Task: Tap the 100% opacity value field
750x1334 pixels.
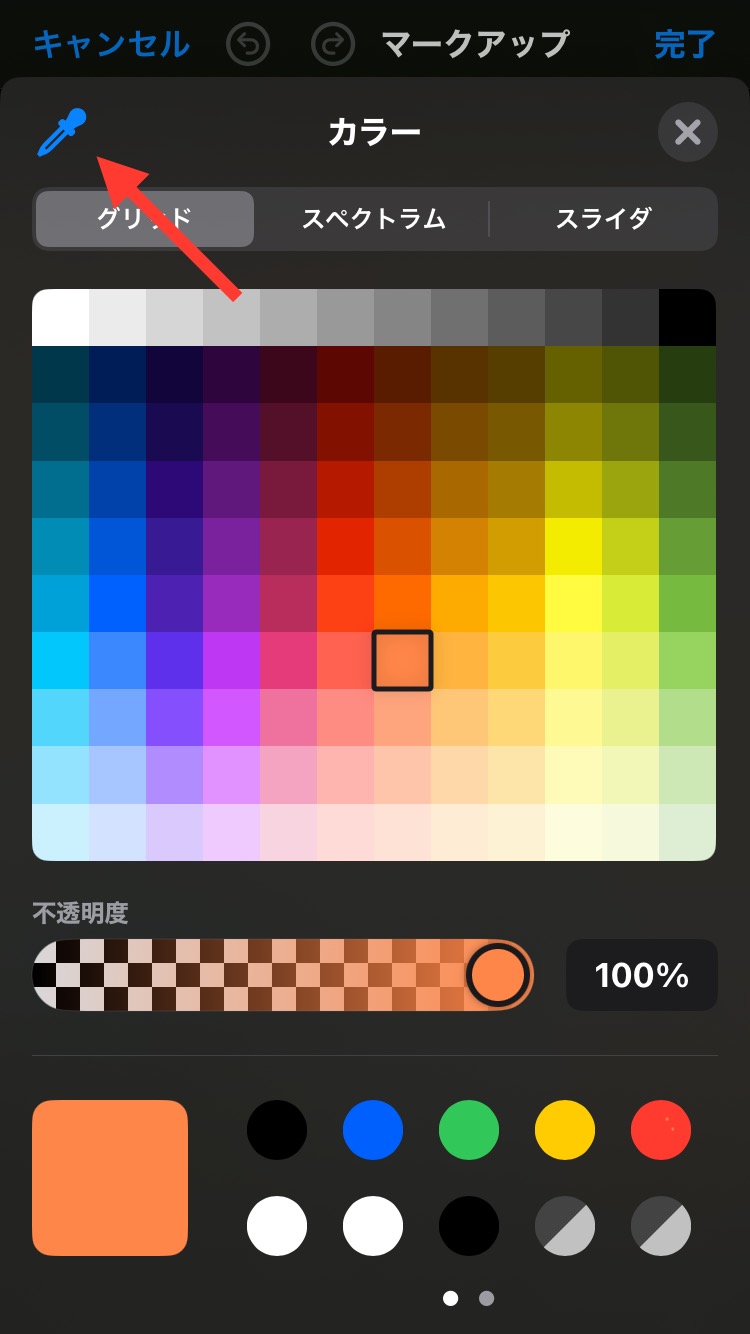Action: 642,975
